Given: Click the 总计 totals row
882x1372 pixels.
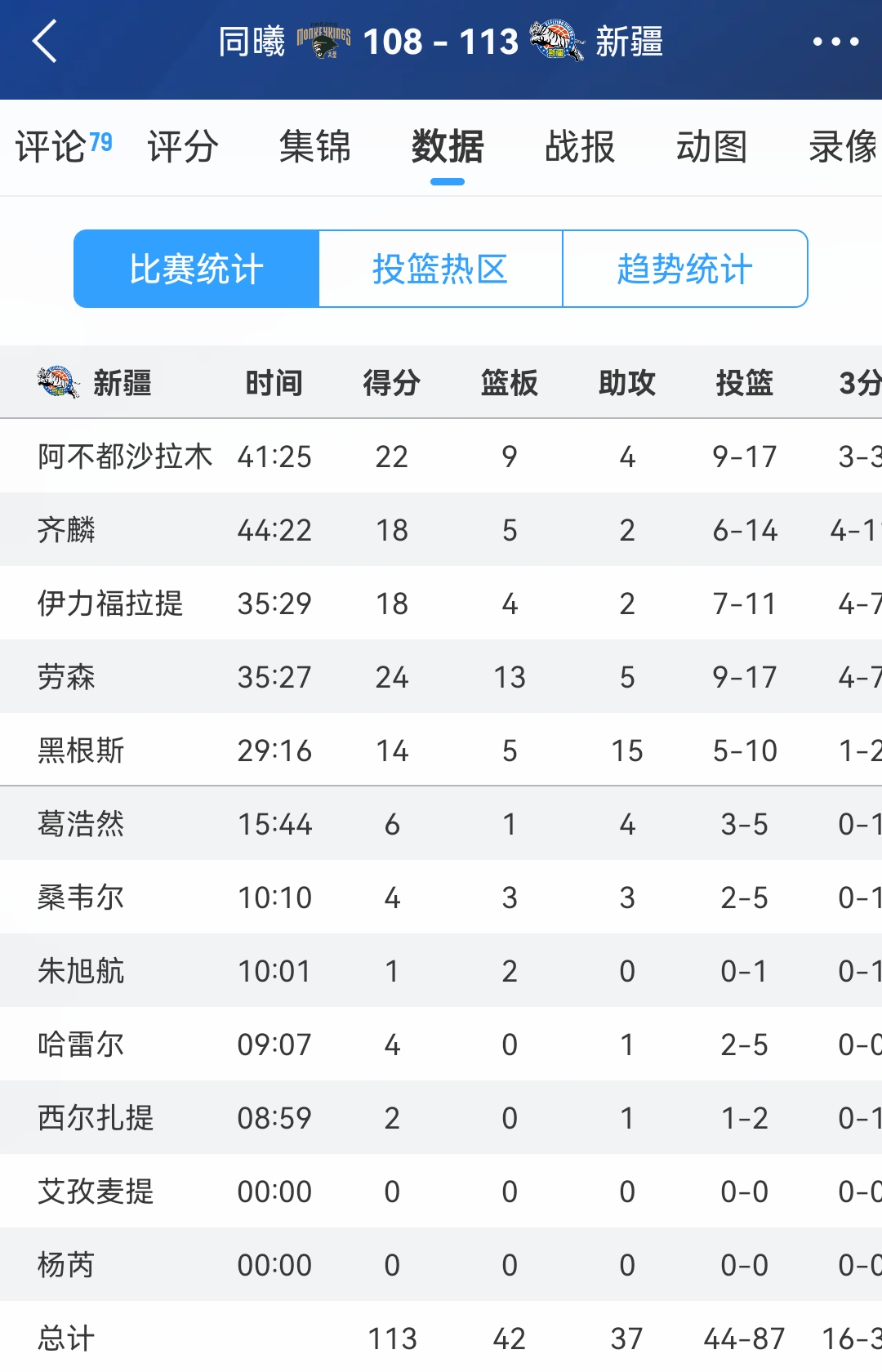Looking at the screenshot, I should [65, 1338].
